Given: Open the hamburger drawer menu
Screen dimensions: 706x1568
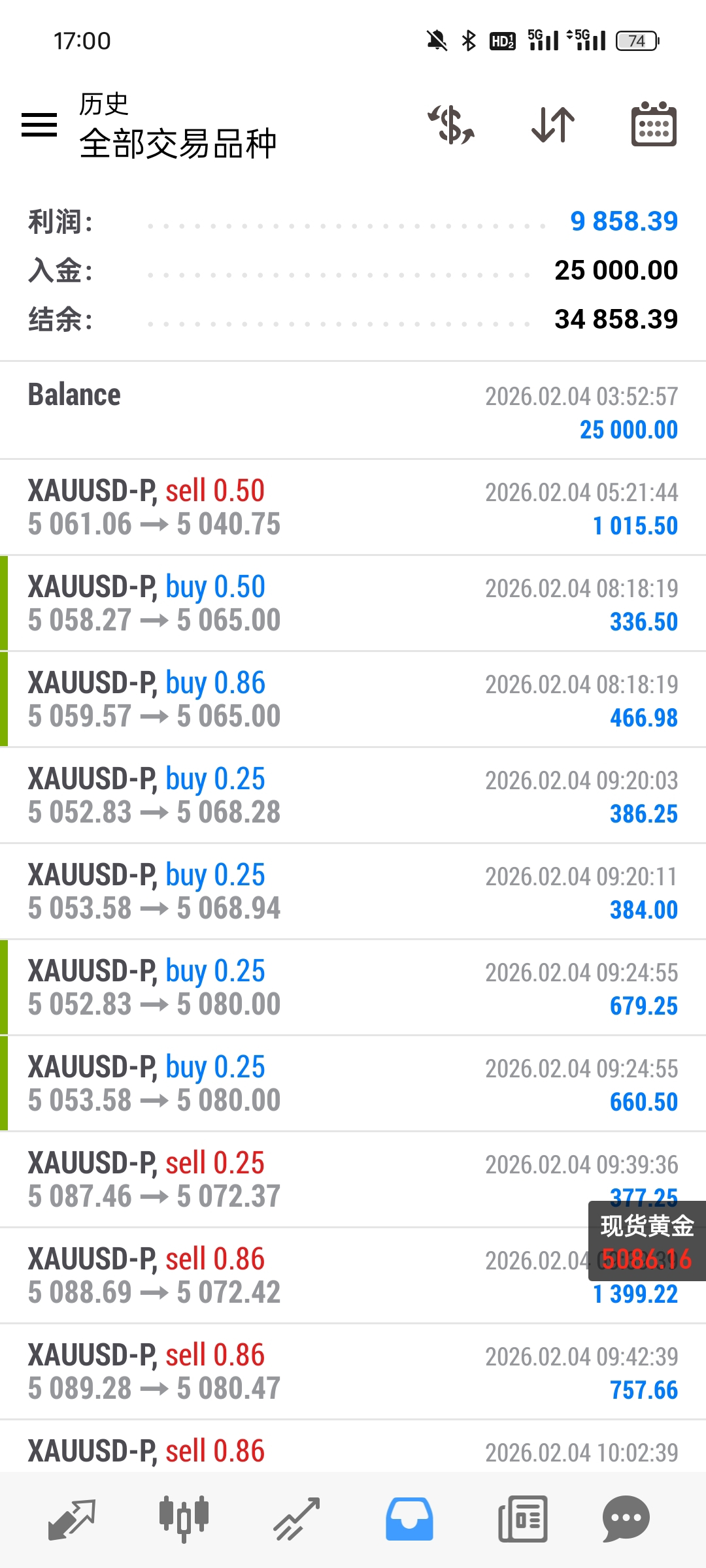Looking at the screenshot, I should click(39, 124).
